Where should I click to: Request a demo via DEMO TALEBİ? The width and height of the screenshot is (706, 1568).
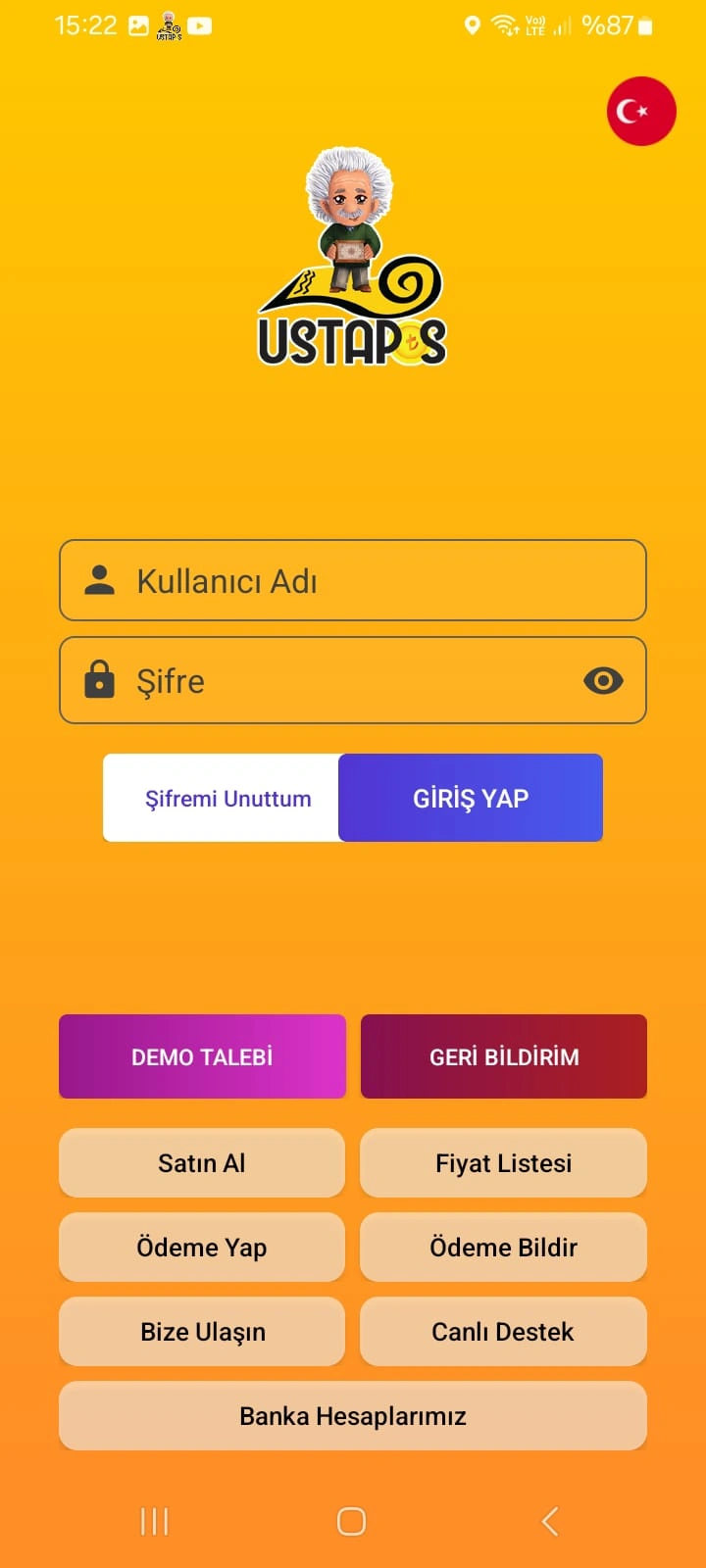[x=202, y=1056]
